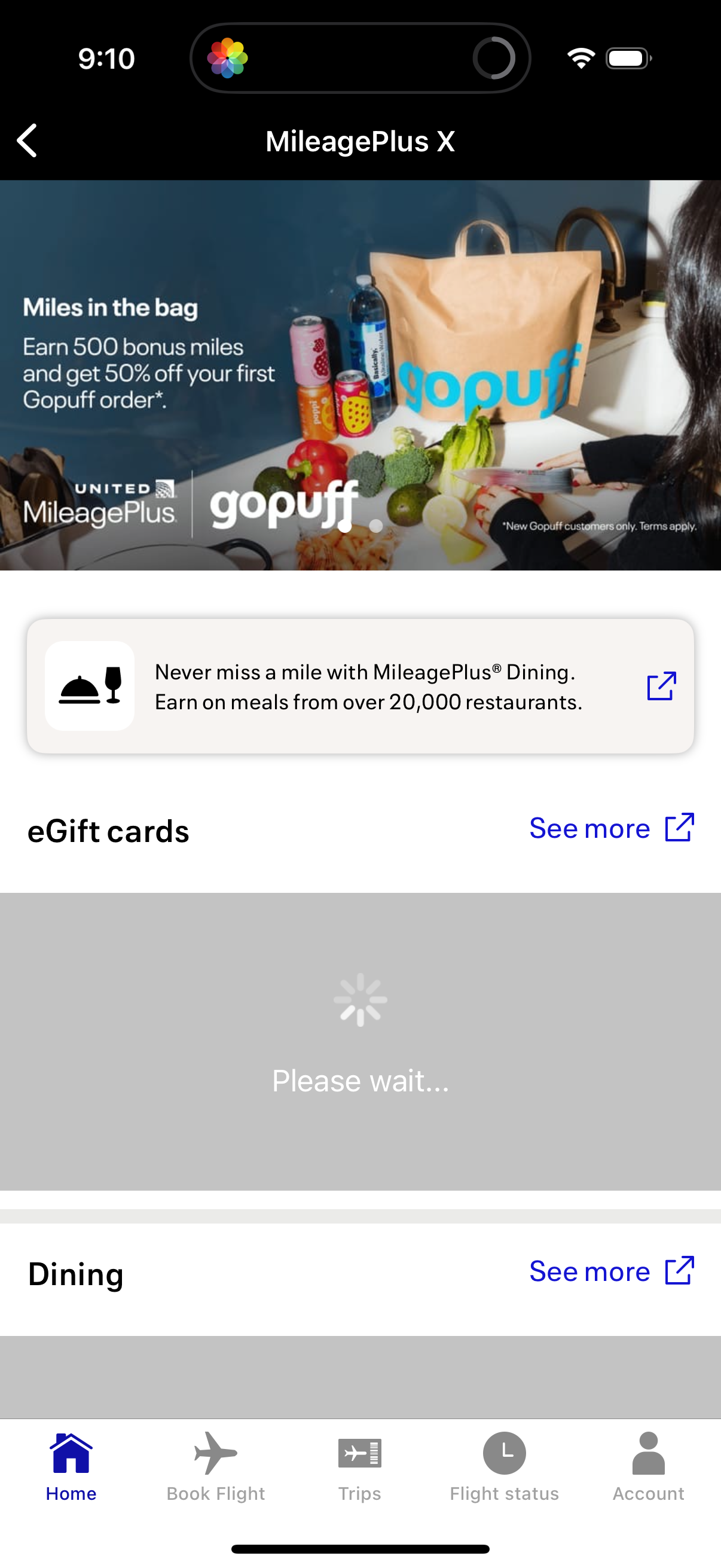The height and width of the screenshot is (1568, 721).
Task: Tap the Photos app icon near the Dynamic Island
Action: pos(228,57)
